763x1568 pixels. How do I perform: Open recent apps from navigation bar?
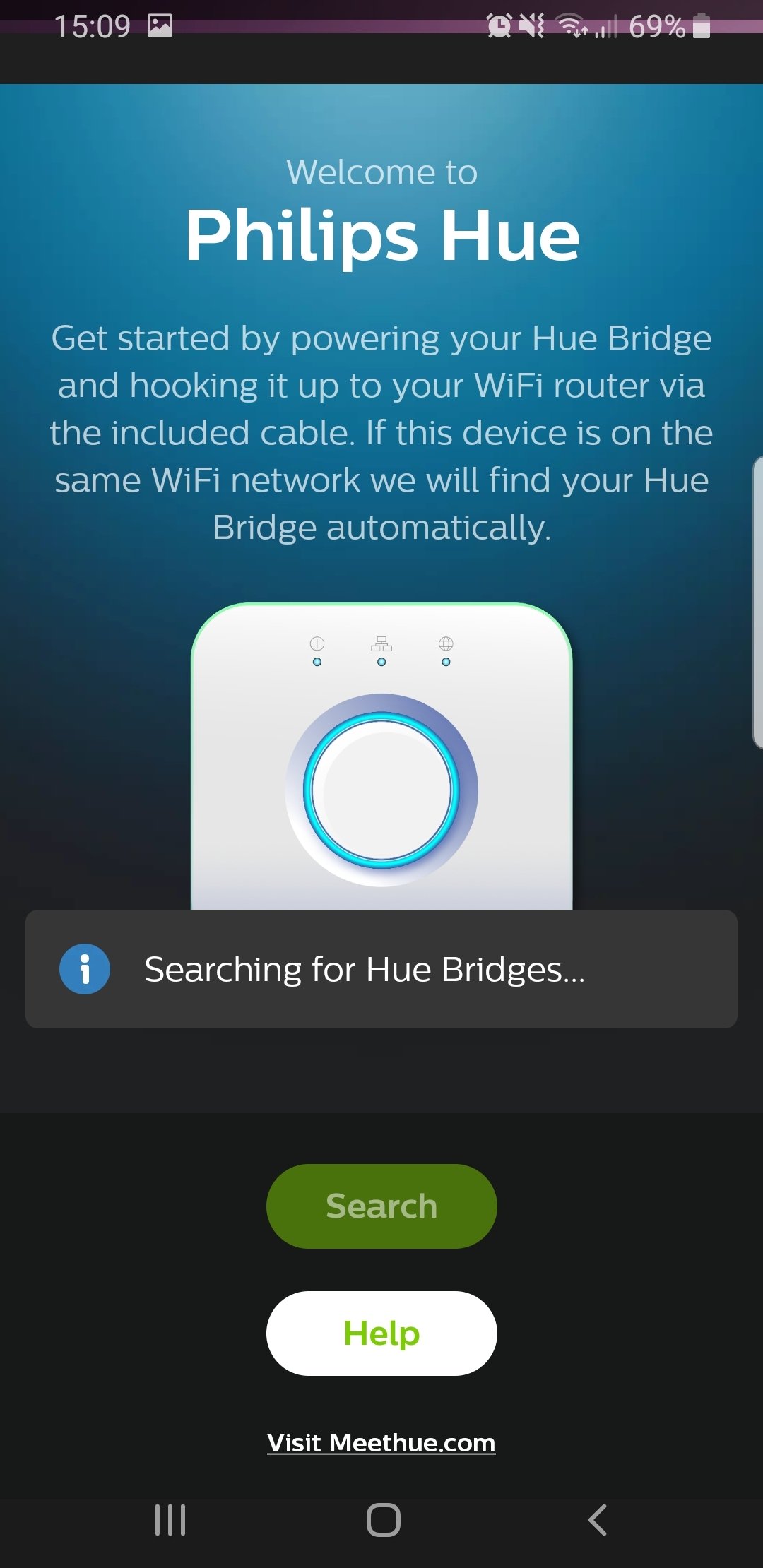170,1519
